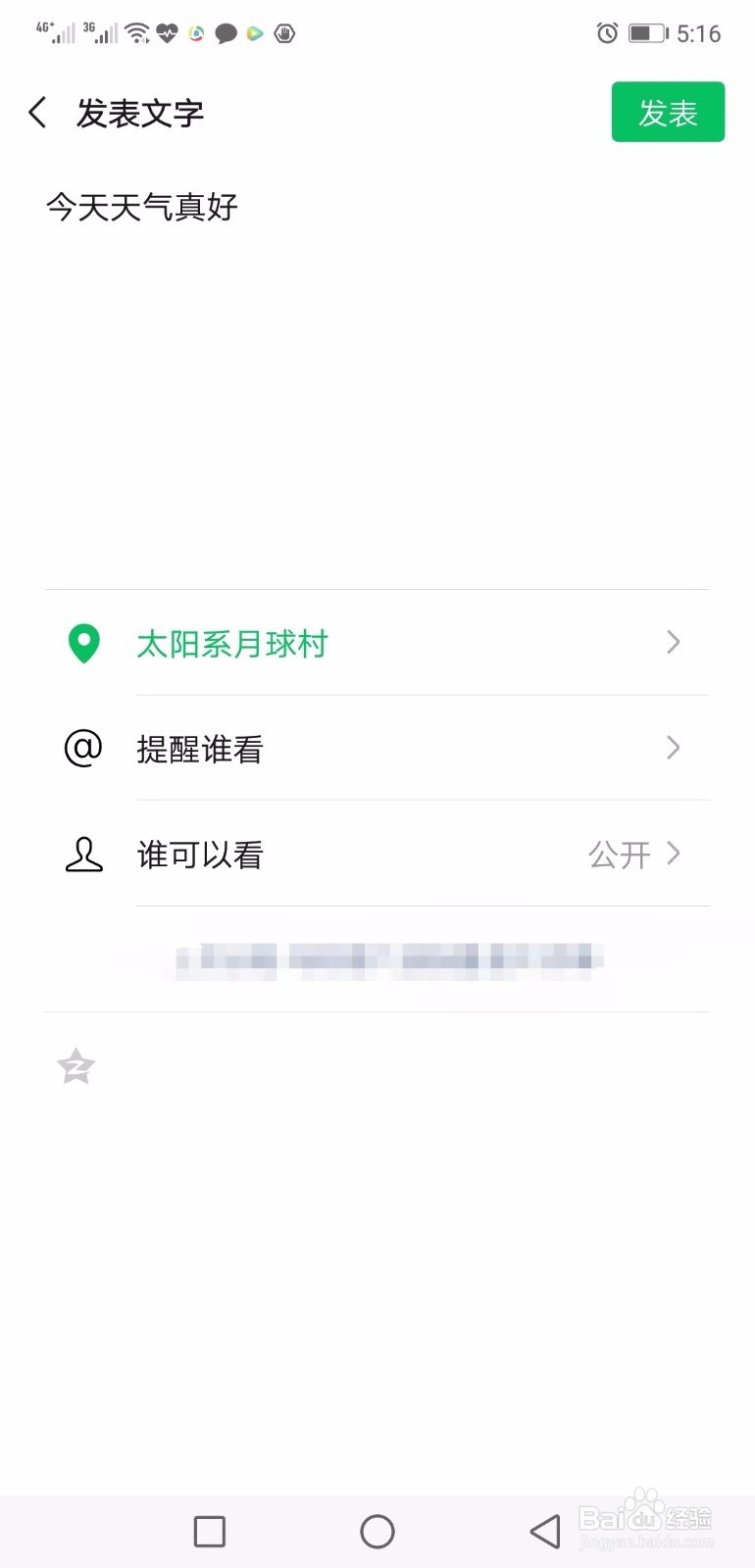Screen dimensions: 755x1568
Task: Click the green location pin icon
Action: 83,643
